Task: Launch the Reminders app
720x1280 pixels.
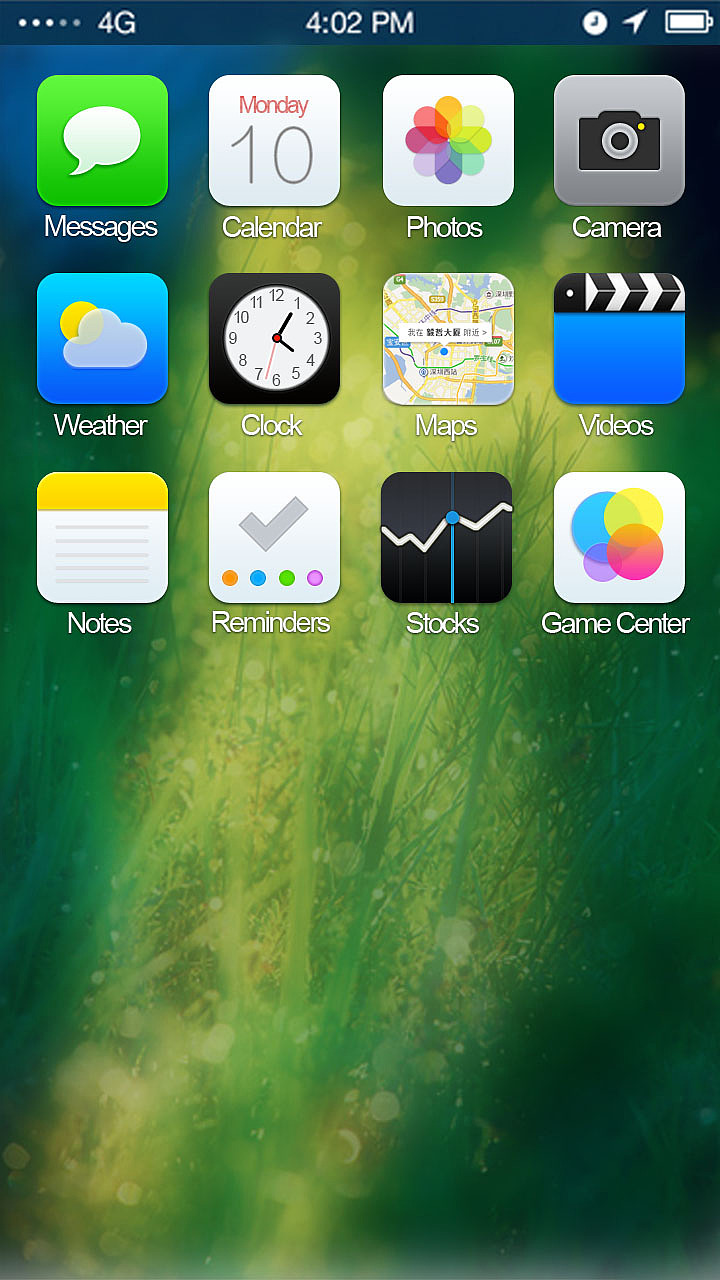Action: tap(274, 537)
